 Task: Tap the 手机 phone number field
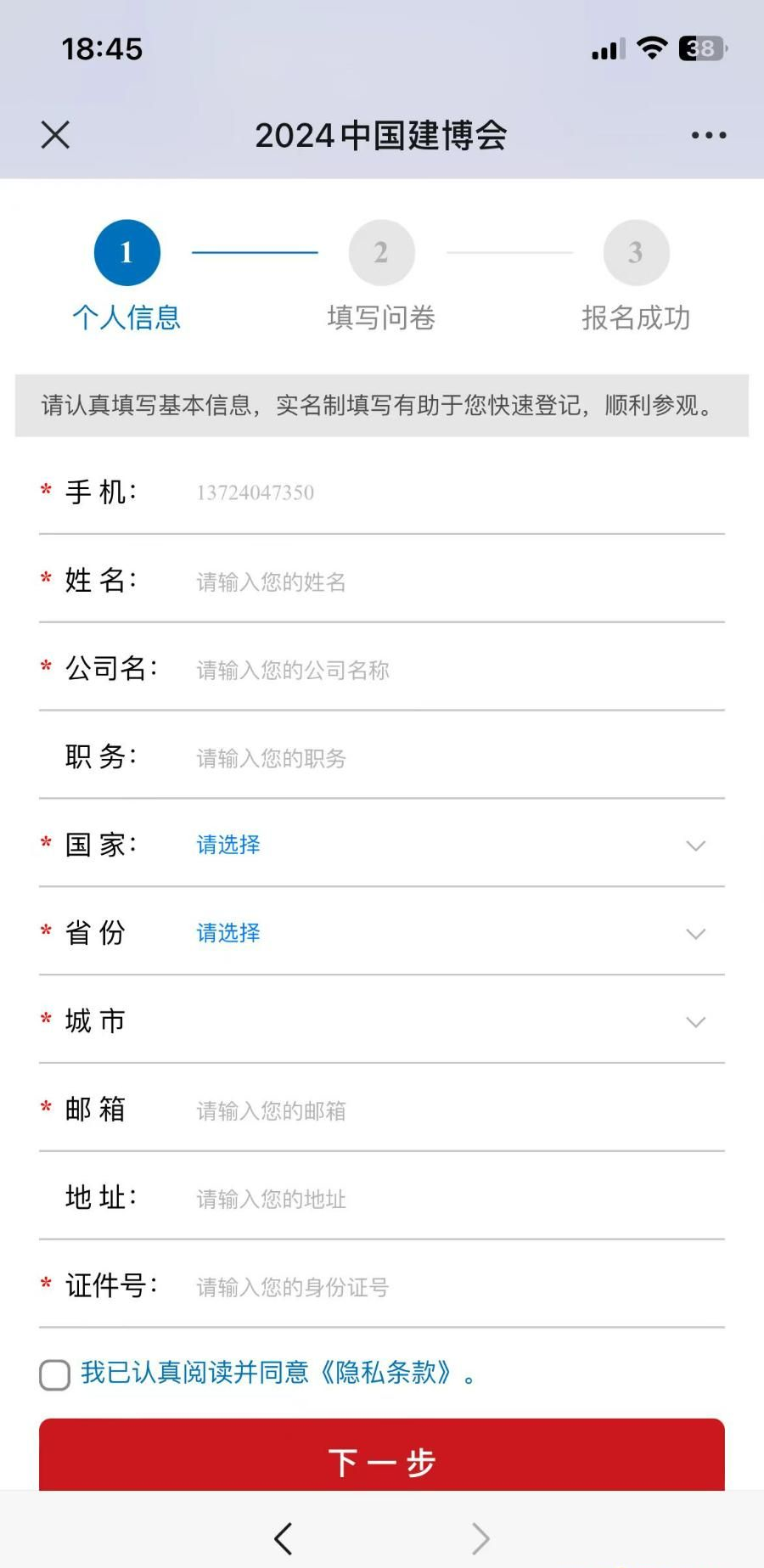click(458, 492)
